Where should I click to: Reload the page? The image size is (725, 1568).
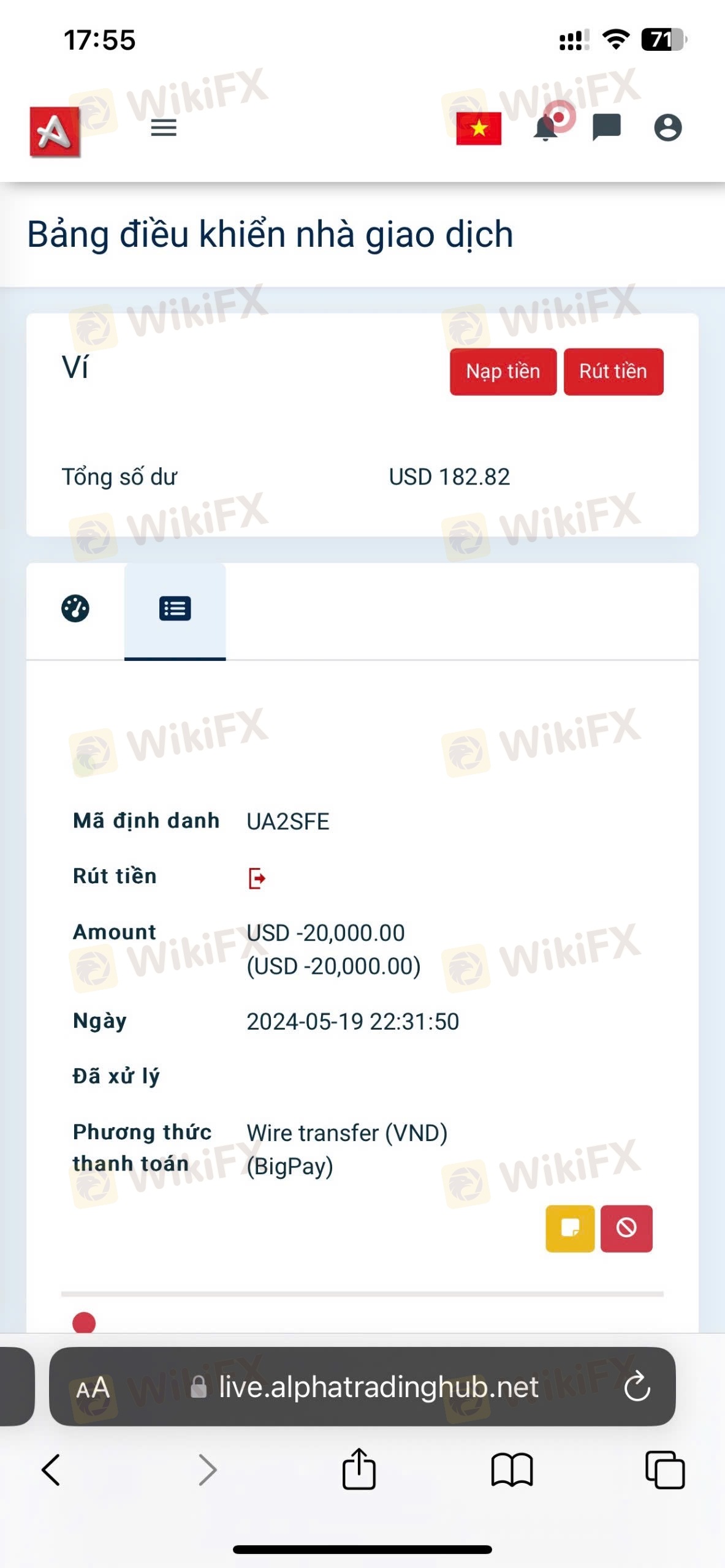(x=637, y=1387)
